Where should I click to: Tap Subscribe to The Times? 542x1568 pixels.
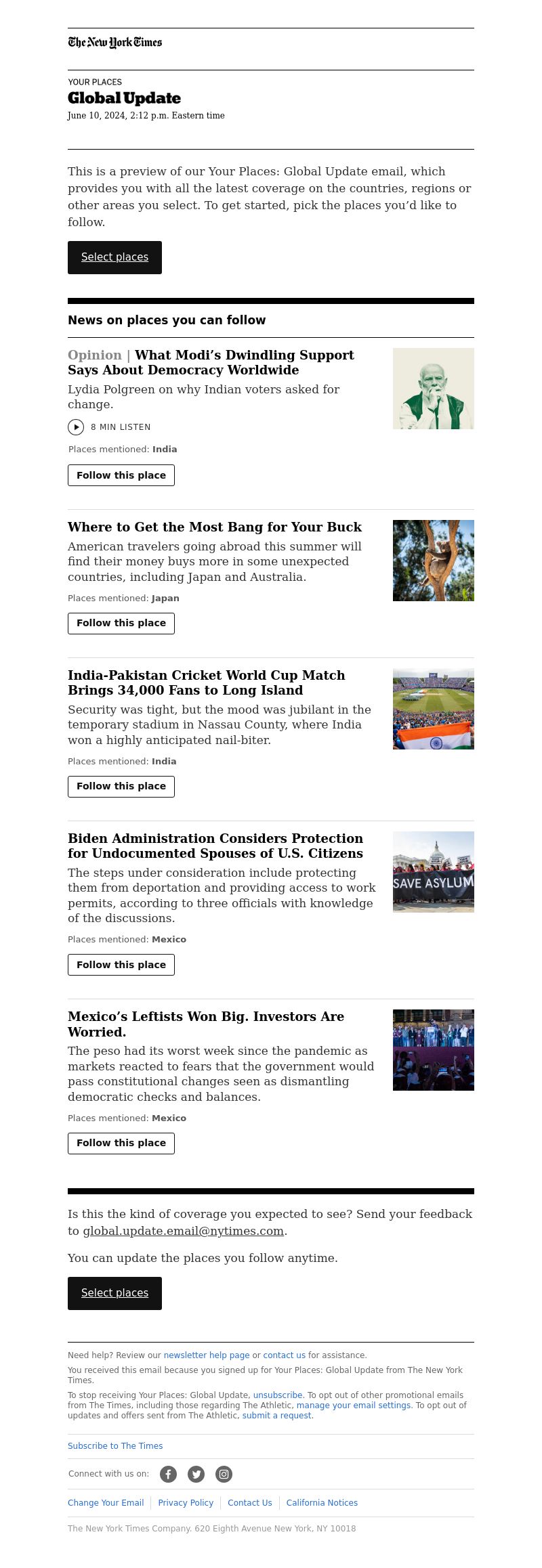[x=115, y=1446]
